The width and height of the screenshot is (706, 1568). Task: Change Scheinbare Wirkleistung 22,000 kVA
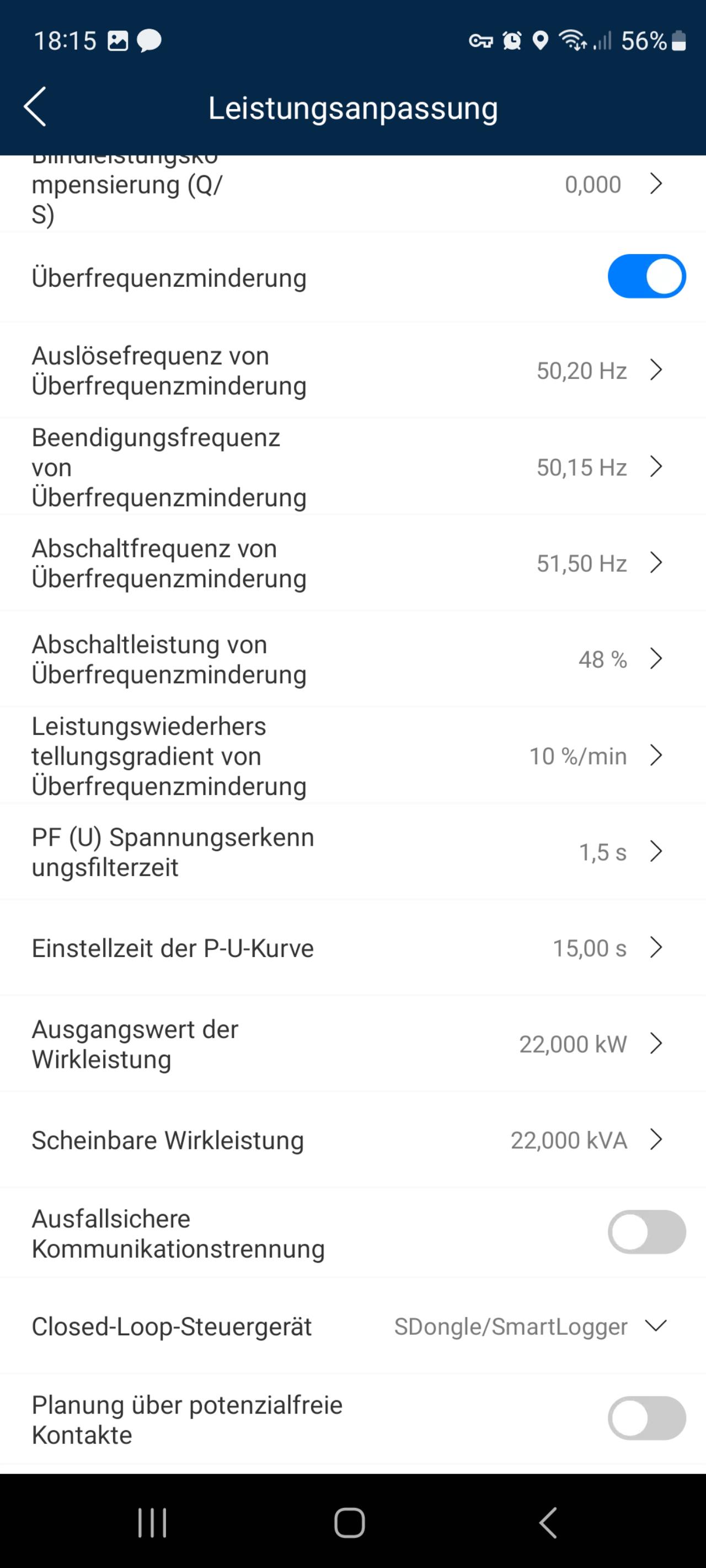352,1140
